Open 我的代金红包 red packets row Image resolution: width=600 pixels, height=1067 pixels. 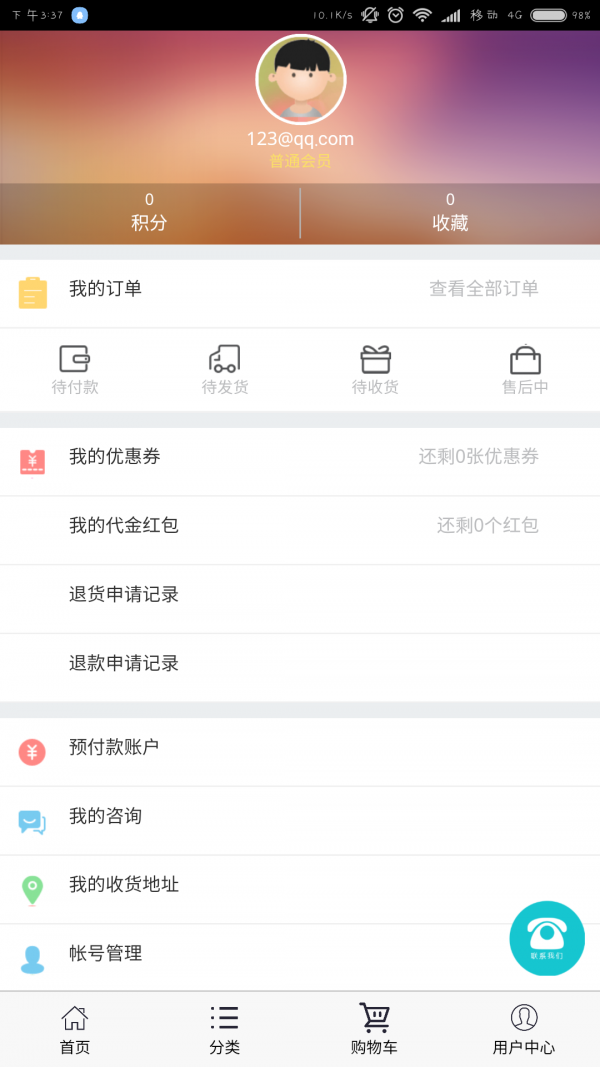point(300,525)
